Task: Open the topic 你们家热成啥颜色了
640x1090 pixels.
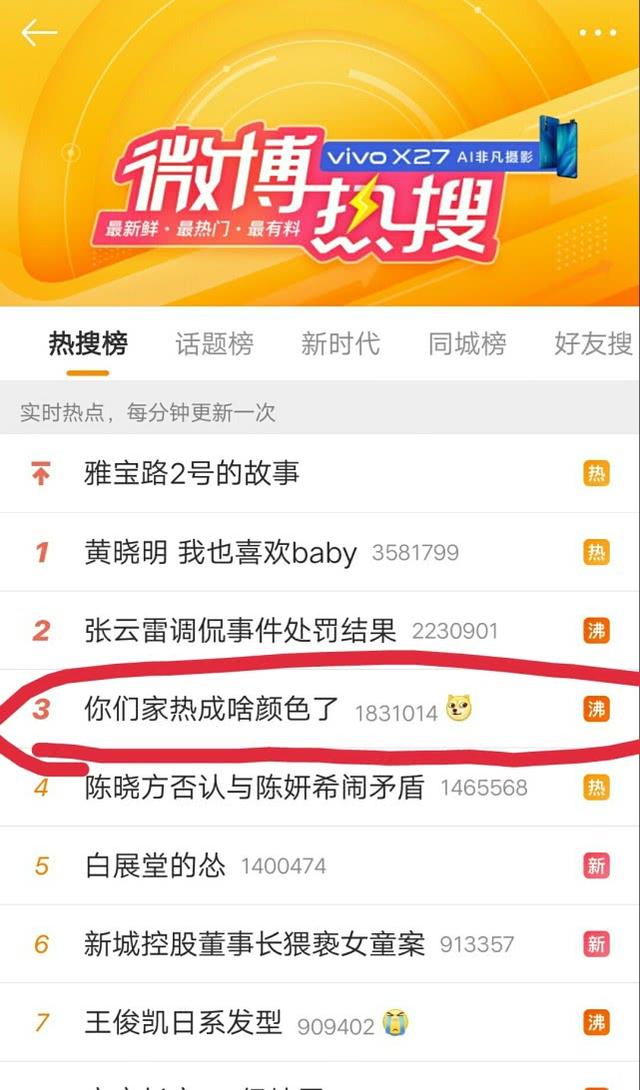Action: (213, 710)
